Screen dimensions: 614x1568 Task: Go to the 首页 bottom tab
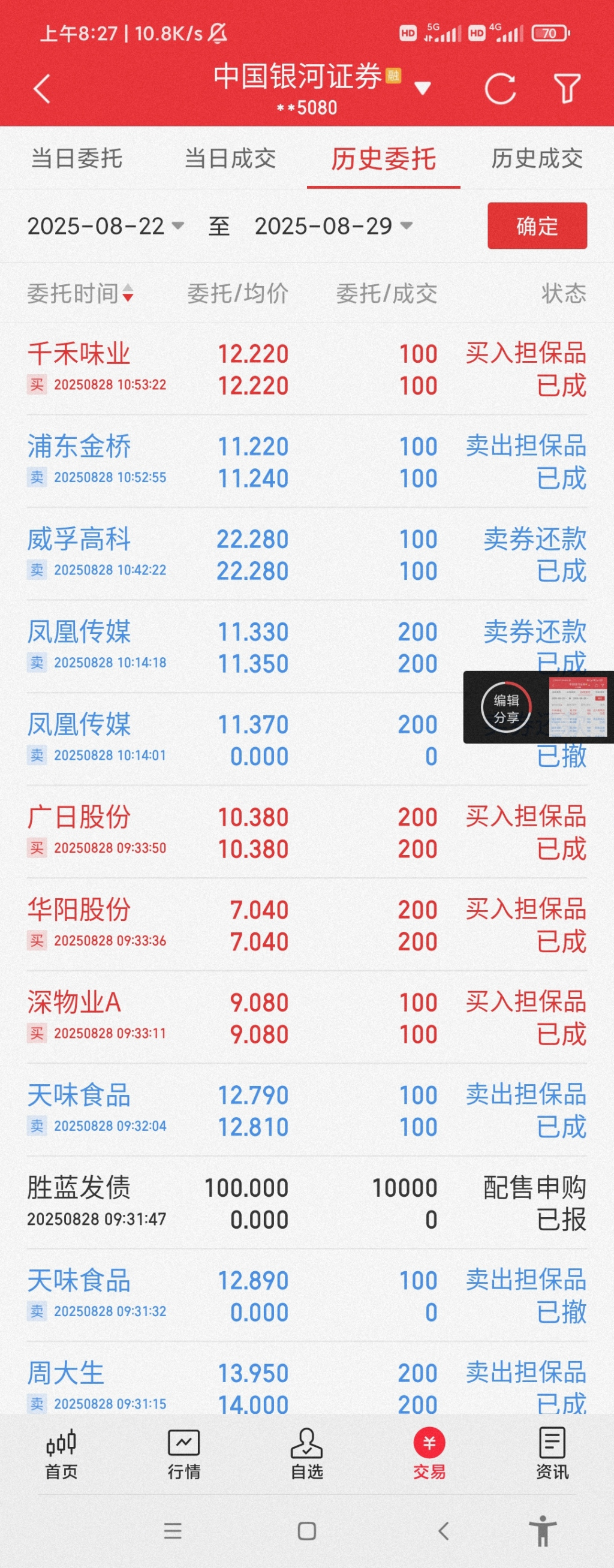click(x=62, y=1454)
